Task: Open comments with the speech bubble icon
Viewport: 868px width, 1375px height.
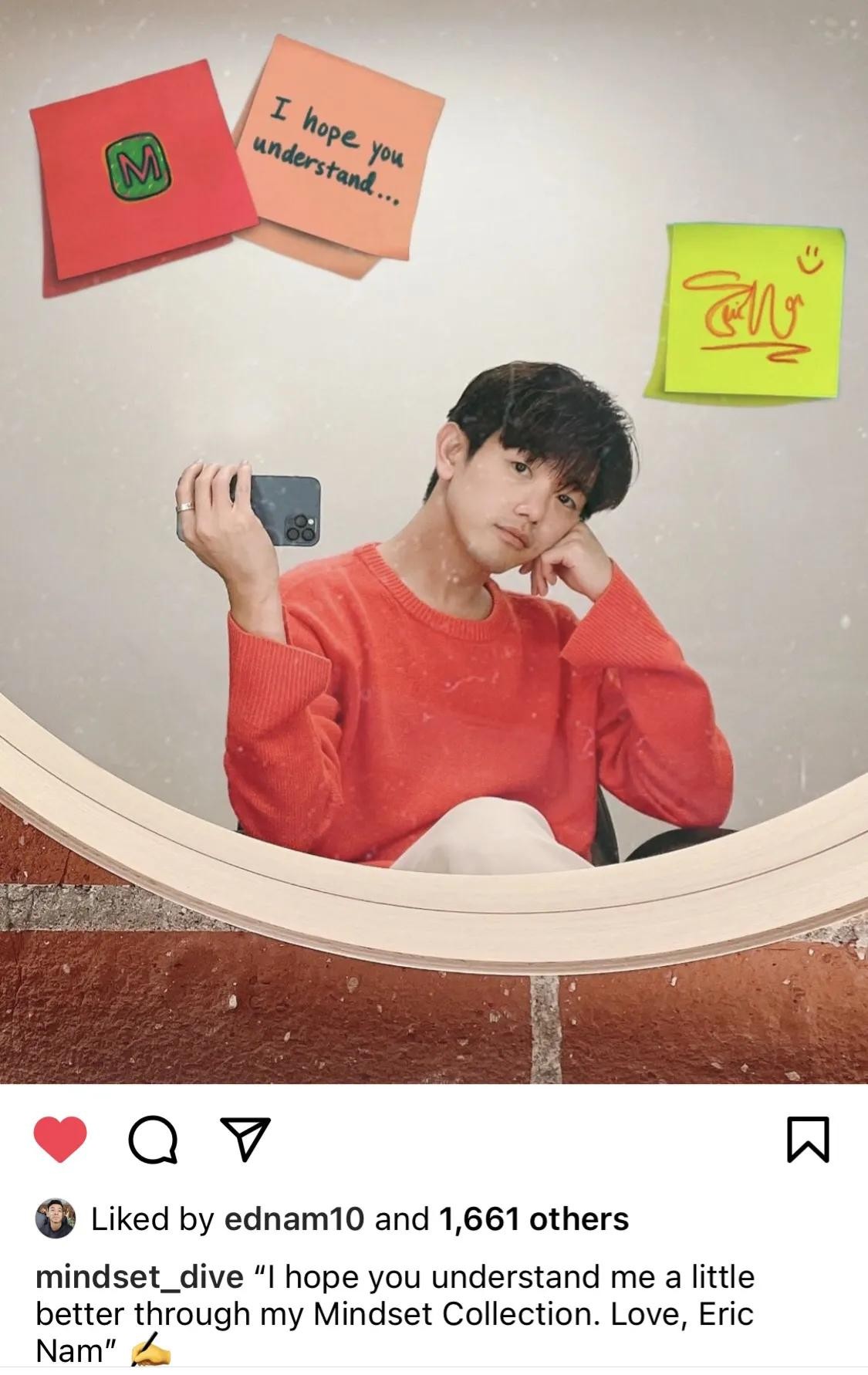Action: pyautogui.click(x=153, y=1140)
